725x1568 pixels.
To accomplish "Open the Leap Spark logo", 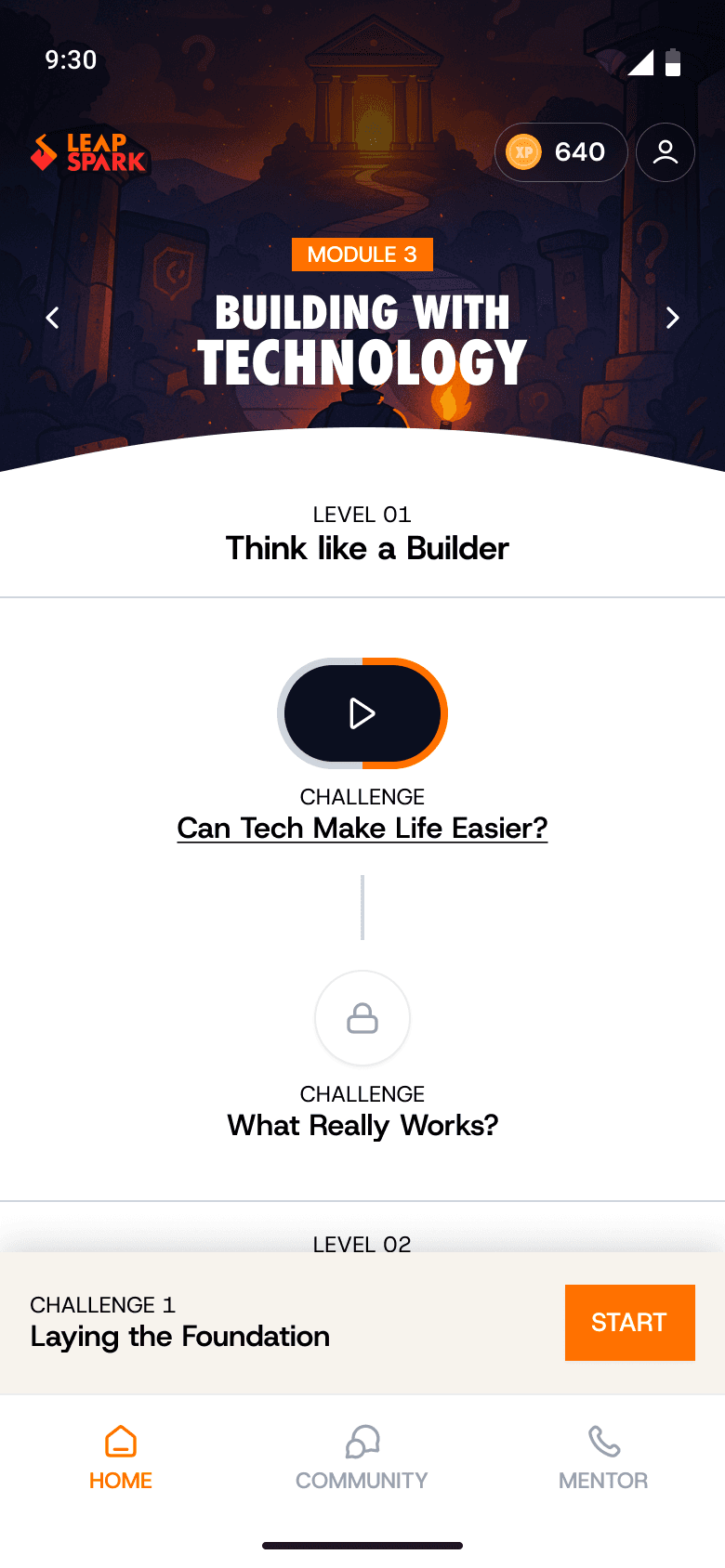I will [88, 151].
